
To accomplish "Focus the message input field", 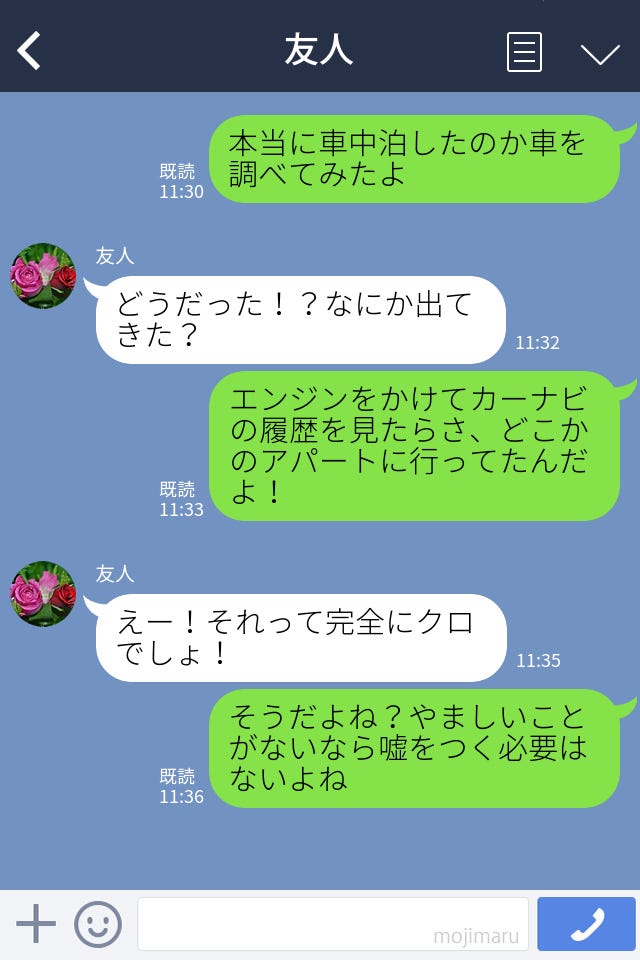I will tap(332, 924).
